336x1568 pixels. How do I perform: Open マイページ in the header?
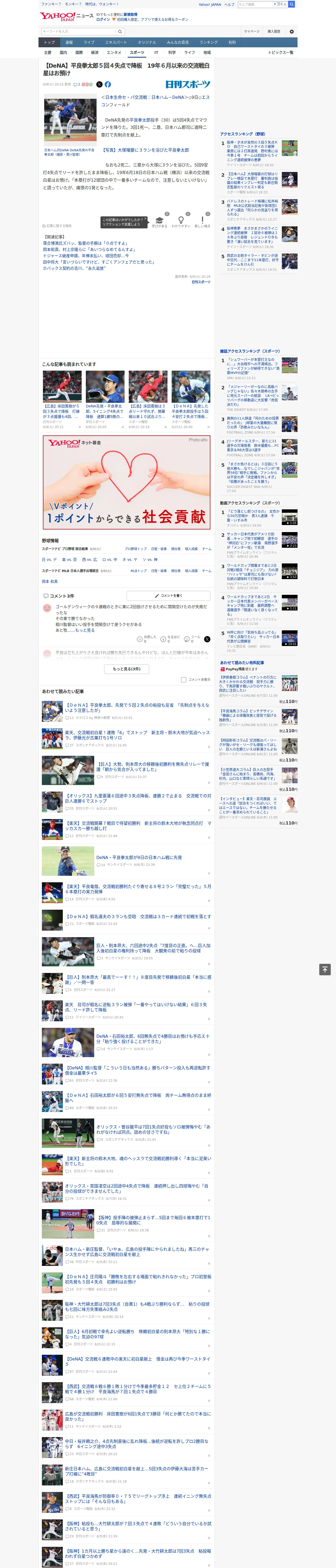click(x=252, y=32)
